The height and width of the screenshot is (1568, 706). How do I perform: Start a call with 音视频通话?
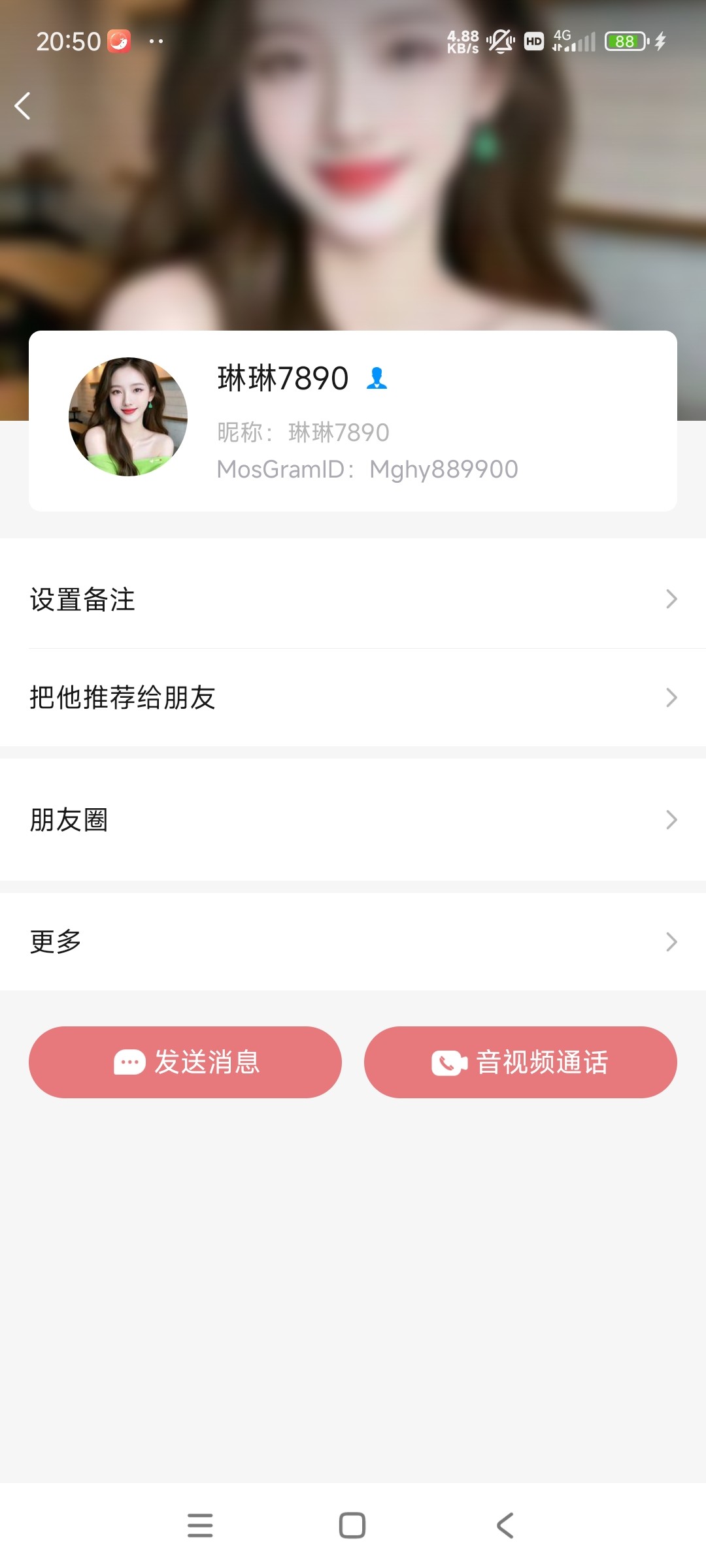pyautogui.click(x=520, y=1062)
